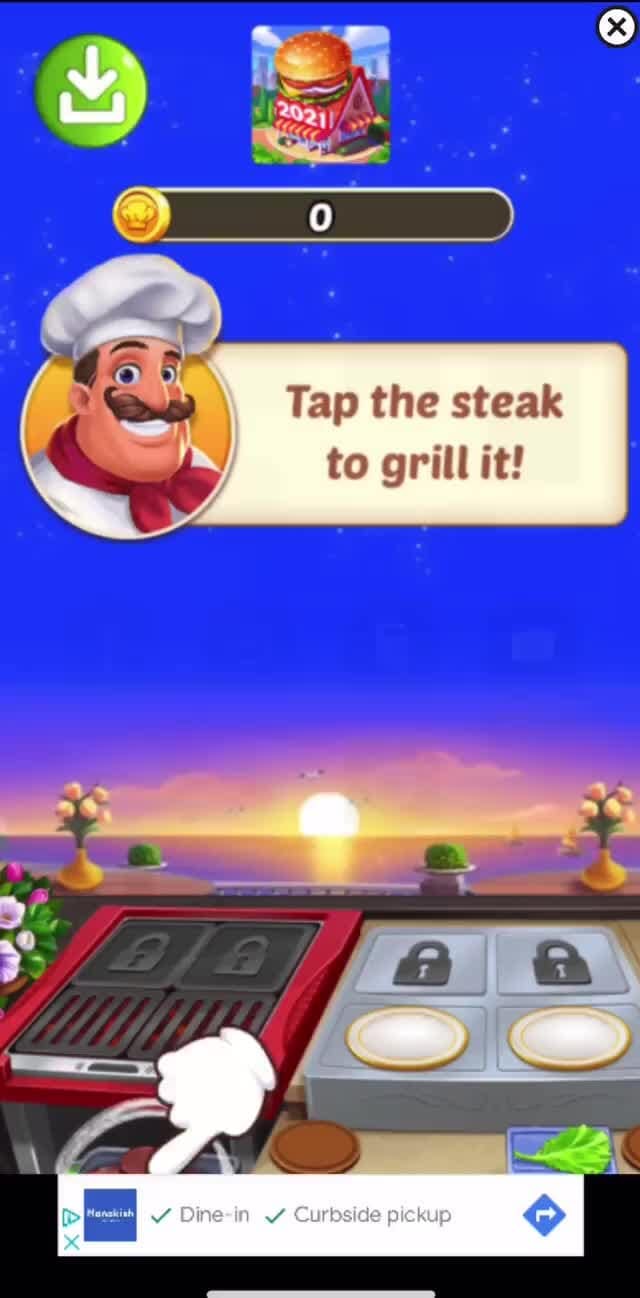Image resolution: width=640 pixels, height=1298 pixels.
Task: Tap the lettuce ingredient tray
Action: click(560, 1150)
